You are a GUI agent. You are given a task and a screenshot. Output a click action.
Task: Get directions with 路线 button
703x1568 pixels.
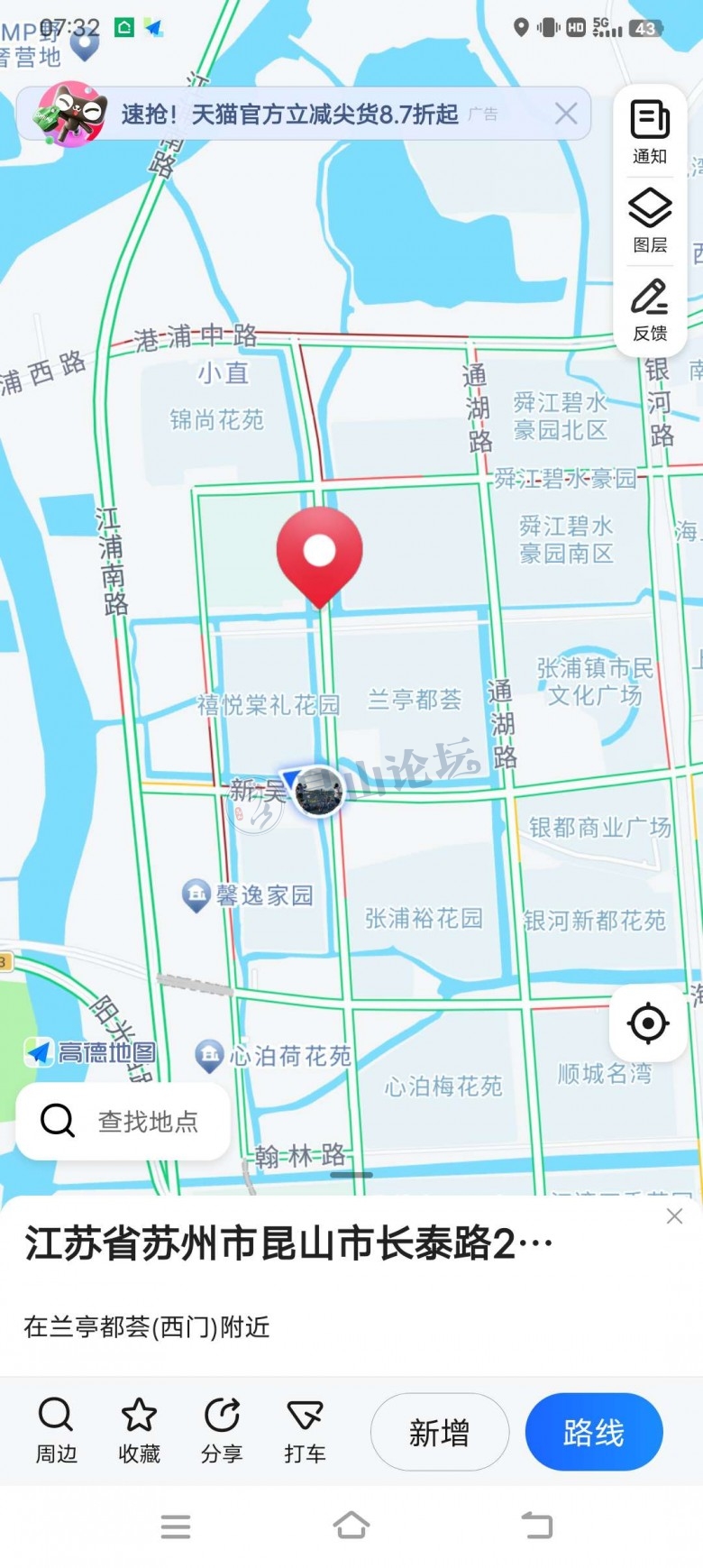tap(594, 1432)
